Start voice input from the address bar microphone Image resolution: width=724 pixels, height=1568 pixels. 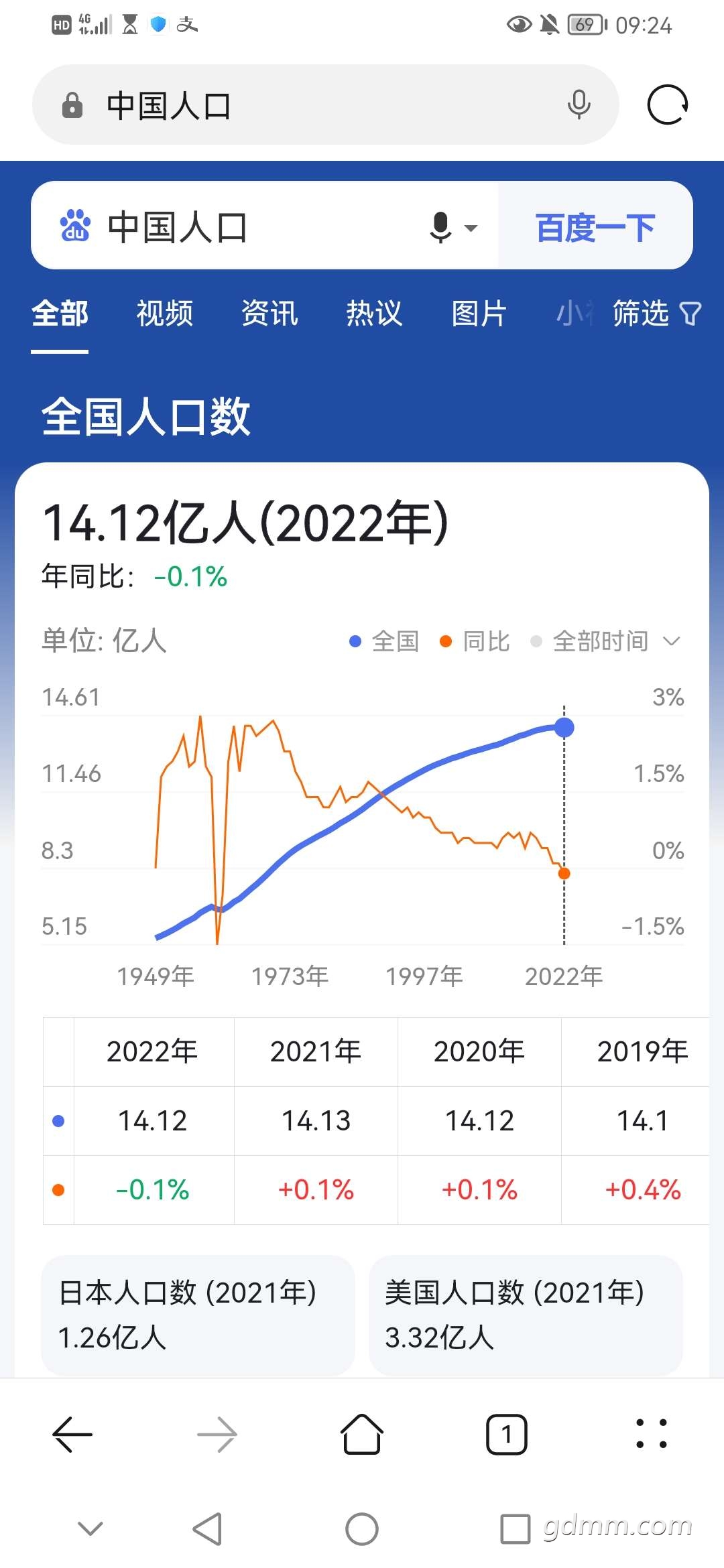(579, 105)
